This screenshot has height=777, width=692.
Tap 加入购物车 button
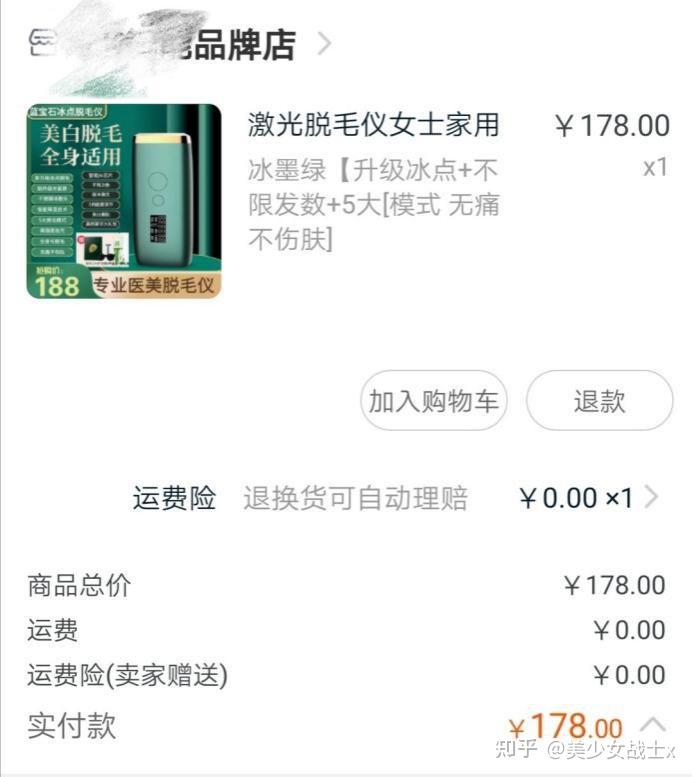pos(433,401)
